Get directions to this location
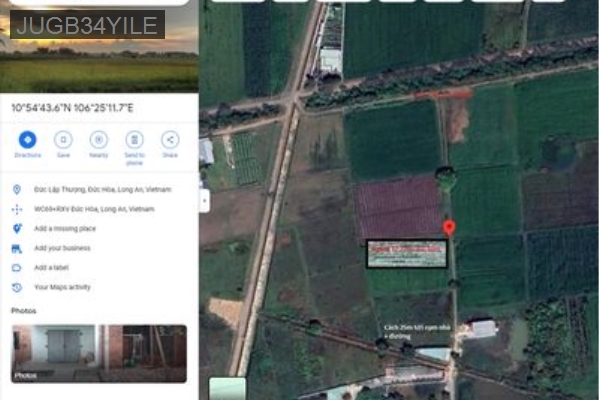 tap(27, 140)
